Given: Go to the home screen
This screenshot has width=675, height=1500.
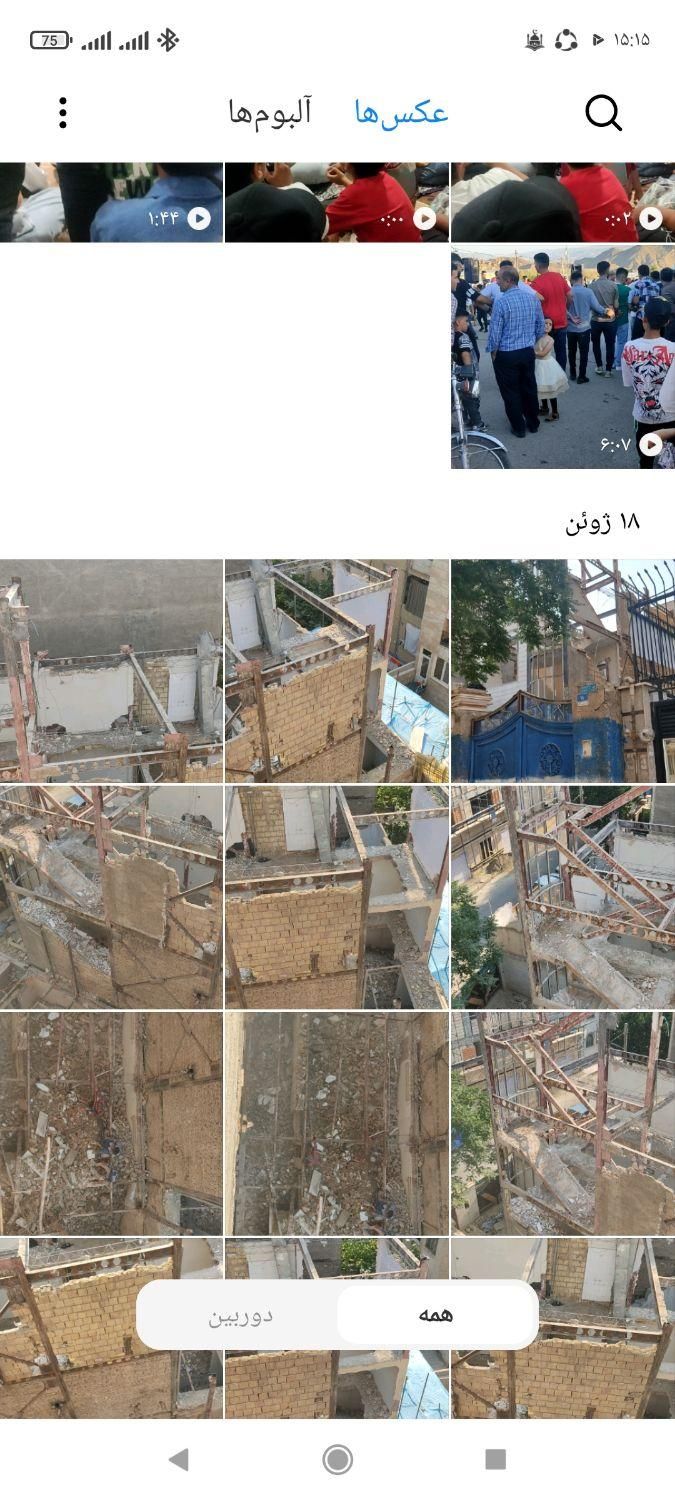Looking at the screenshot, I should pos(338,1460).
